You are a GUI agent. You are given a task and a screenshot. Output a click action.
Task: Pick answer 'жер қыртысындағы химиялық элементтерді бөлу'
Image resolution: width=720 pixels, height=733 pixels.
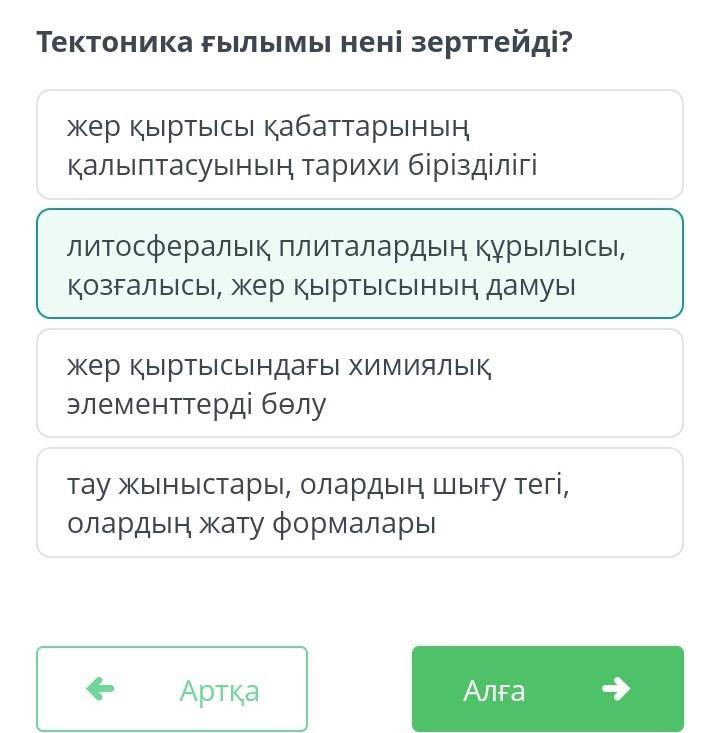(x=360, y=384)
